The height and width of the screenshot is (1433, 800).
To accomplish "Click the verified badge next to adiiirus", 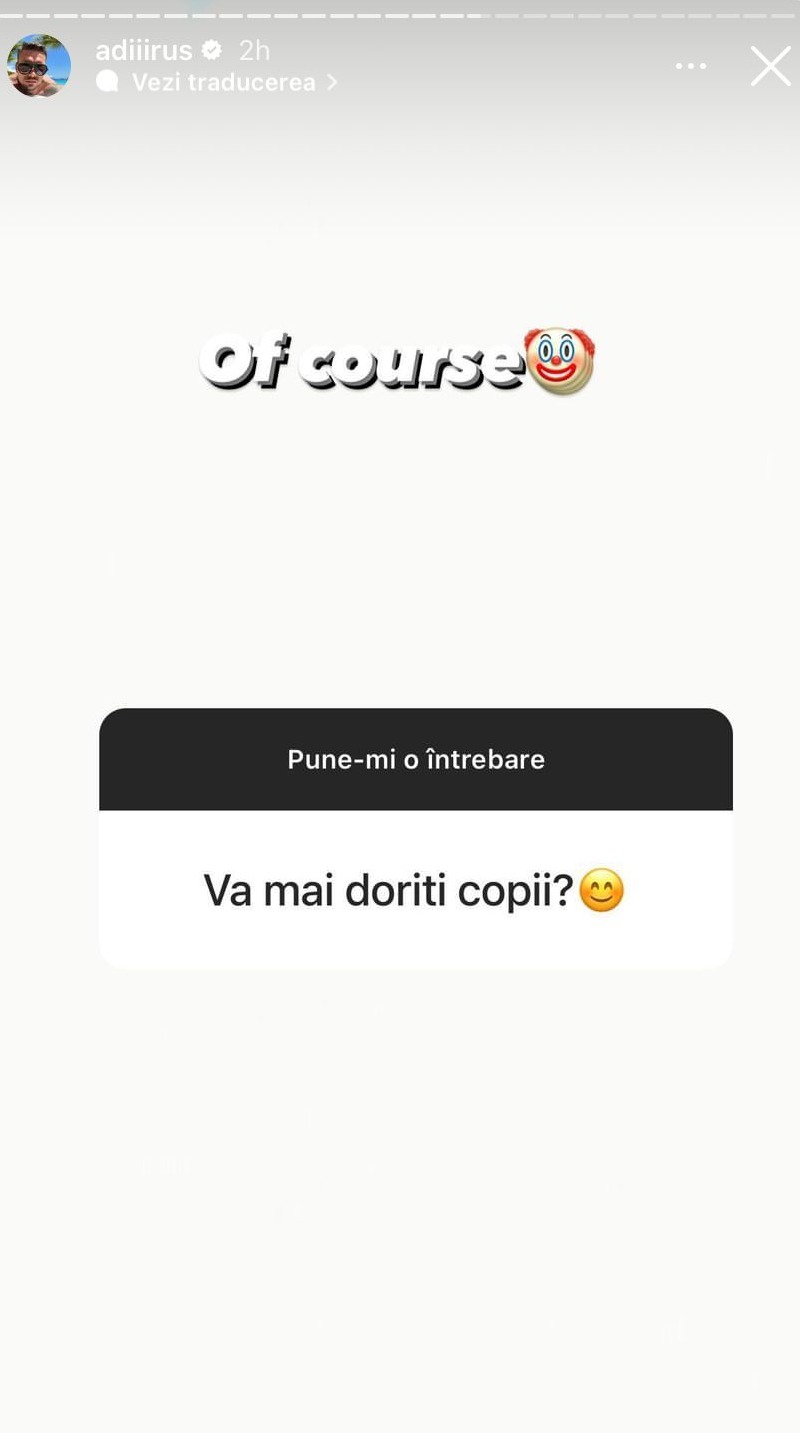I will tap(210, 49).
